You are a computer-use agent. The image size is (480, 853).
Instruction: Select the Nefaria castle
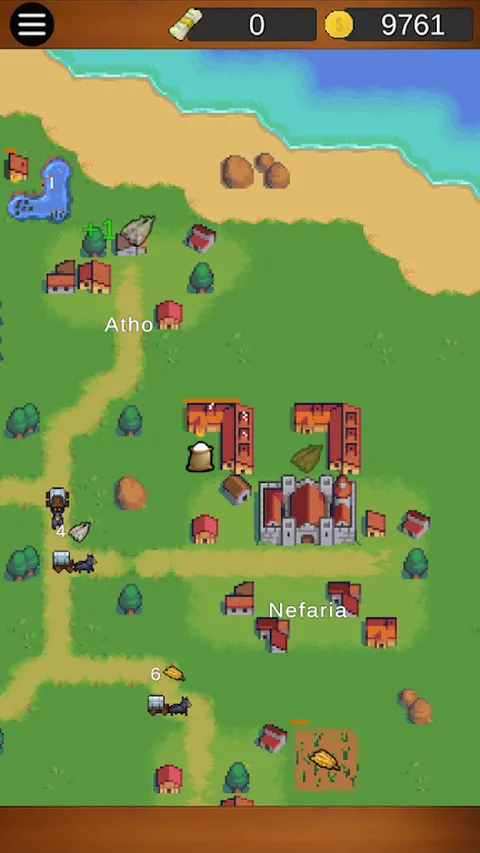[307, 510]
